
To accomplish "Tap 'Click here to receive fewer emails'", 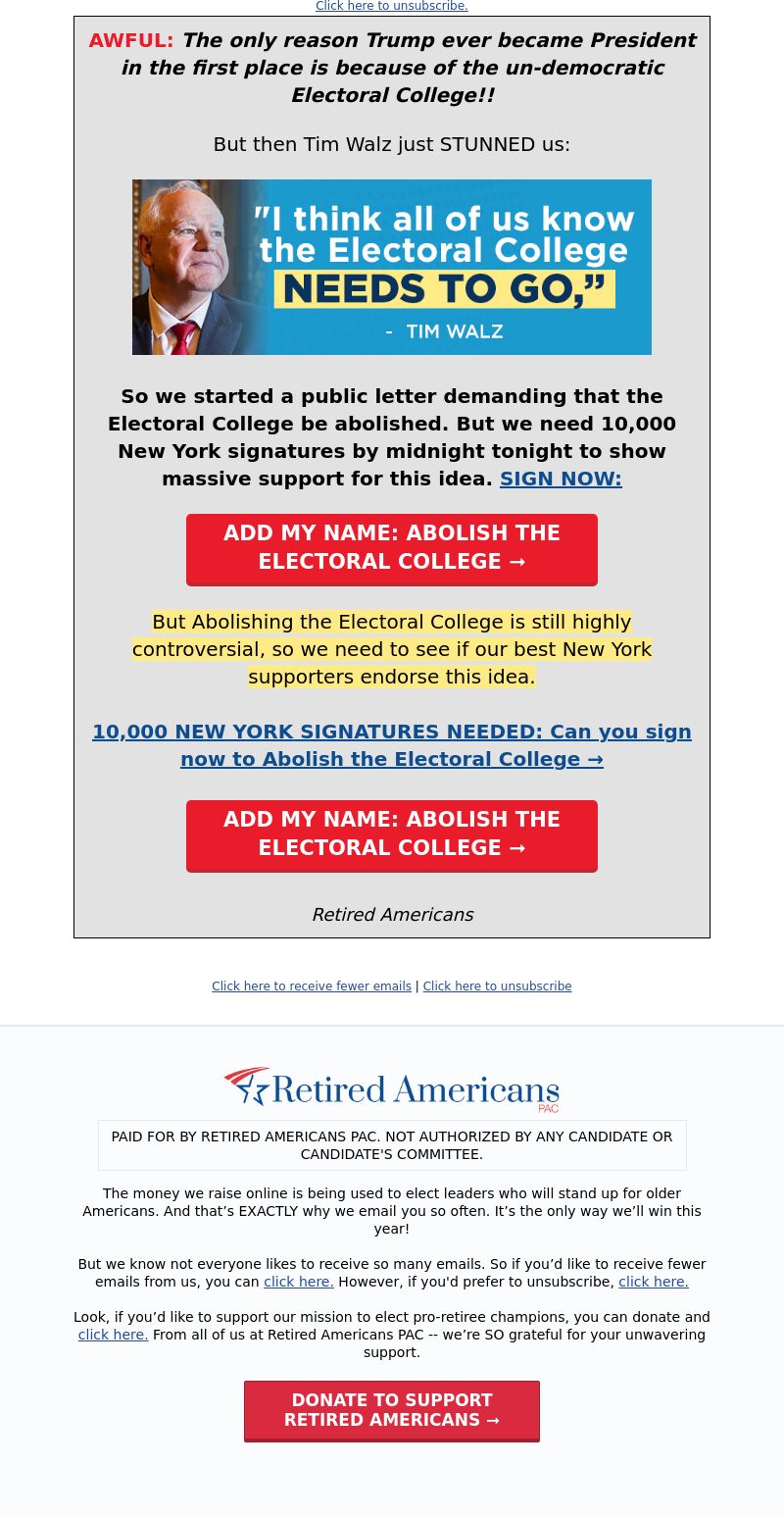I will pyautogui.click(x=312, y=986).
